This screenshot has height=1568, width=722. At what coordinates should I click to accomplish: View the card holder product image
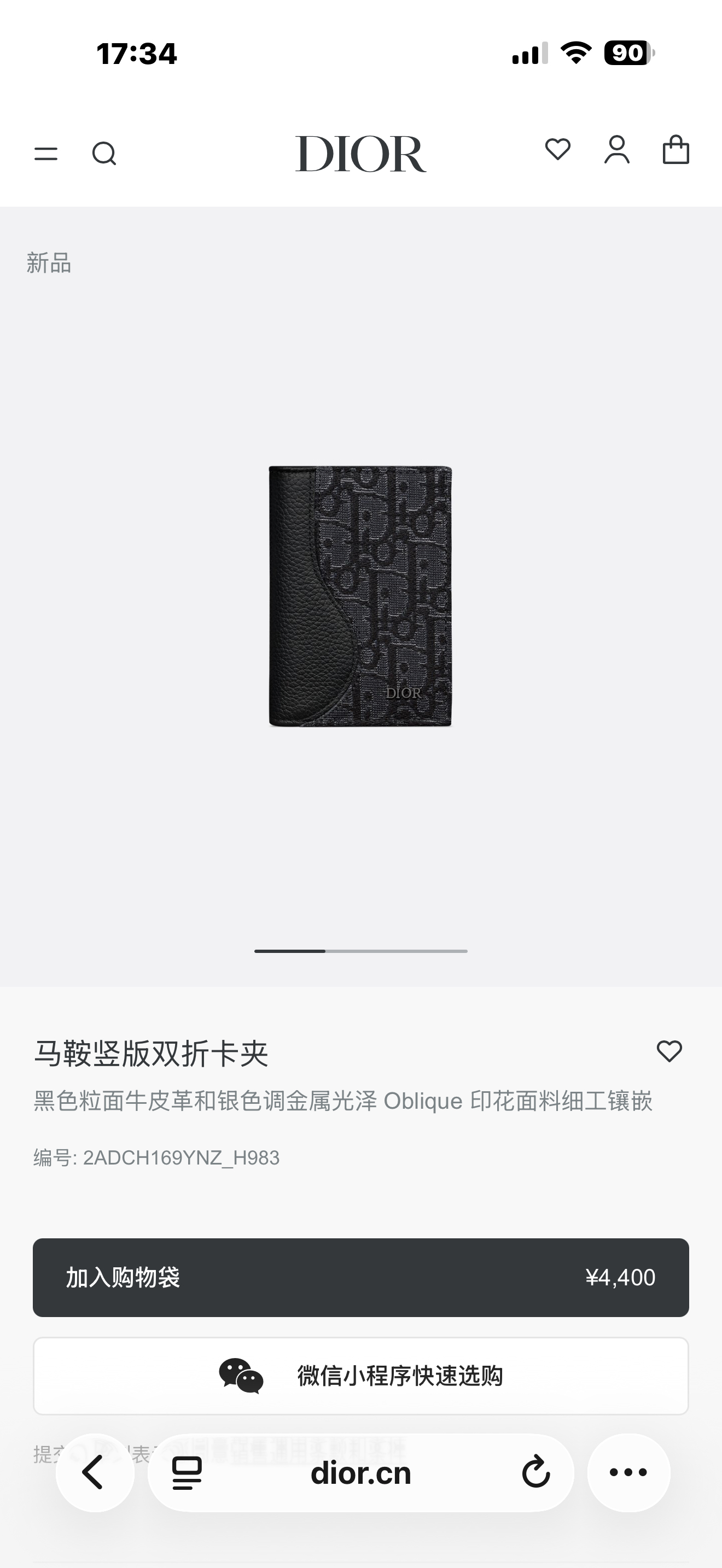pyautogui.click(x=360, y=596)
